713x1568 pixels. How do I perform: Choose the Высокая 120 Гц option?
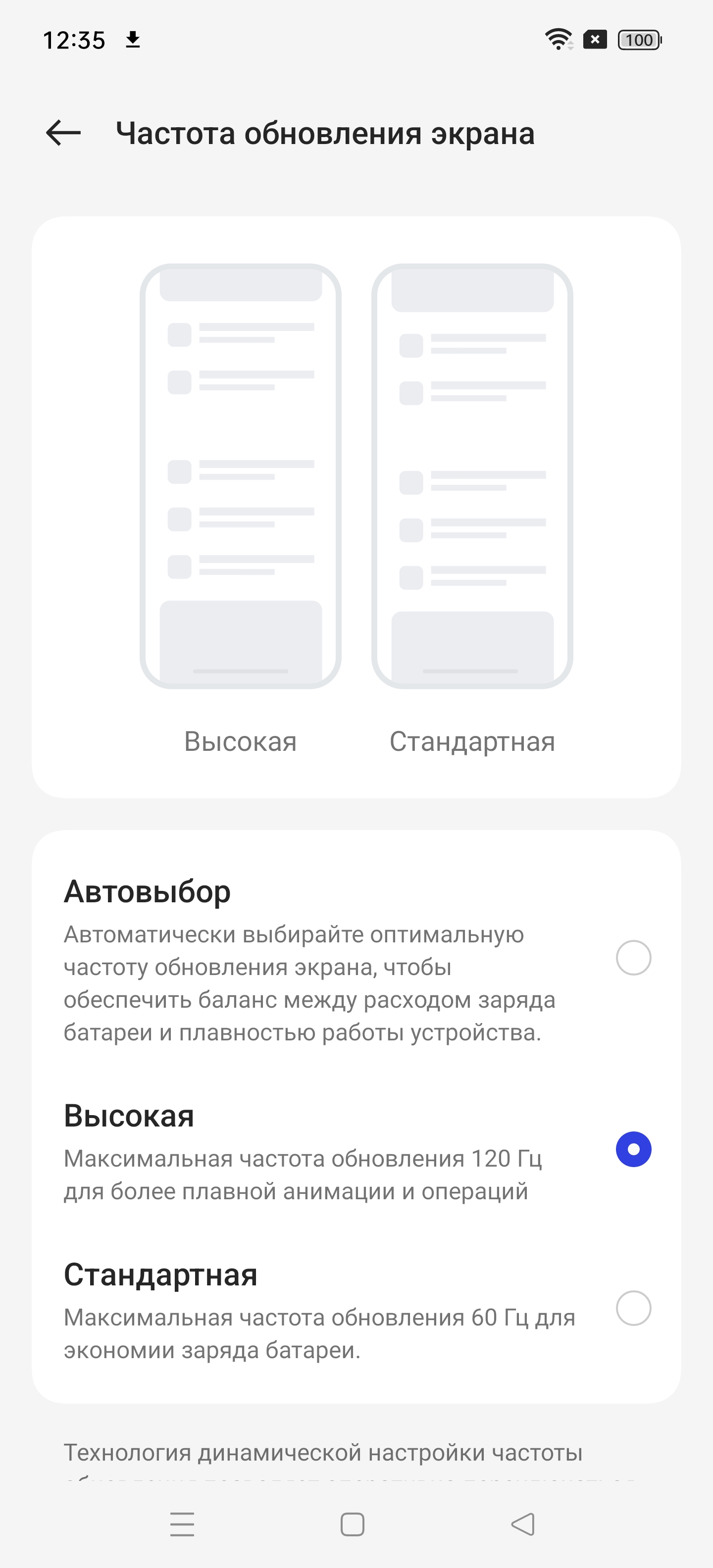[x=633, y=1149]
